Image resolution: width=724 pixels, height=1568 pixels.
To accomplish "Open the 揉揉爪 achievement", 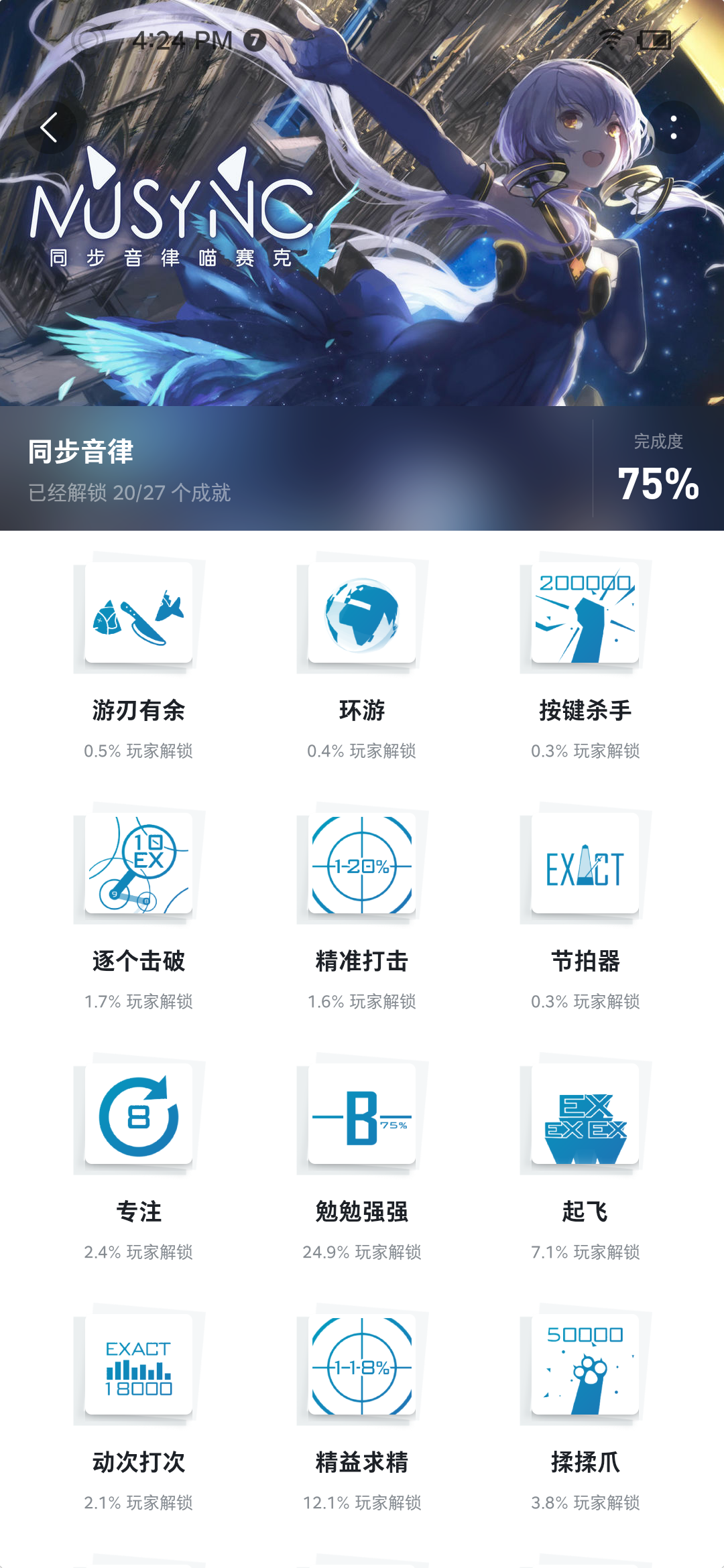I will pyautogui.click(x=585, y=1409).
